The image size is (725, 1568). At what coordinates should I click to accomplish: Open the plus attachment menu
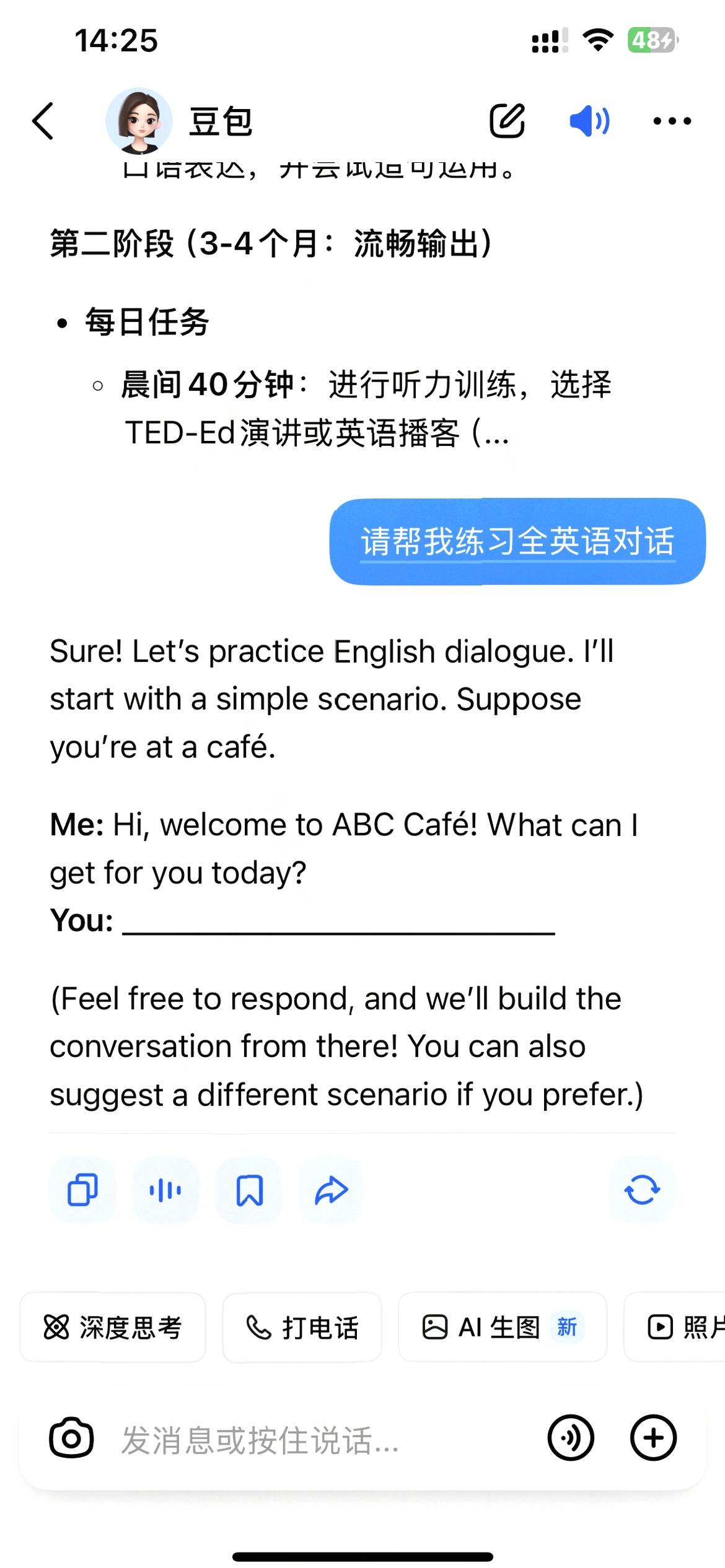[x=653, y=1438]
